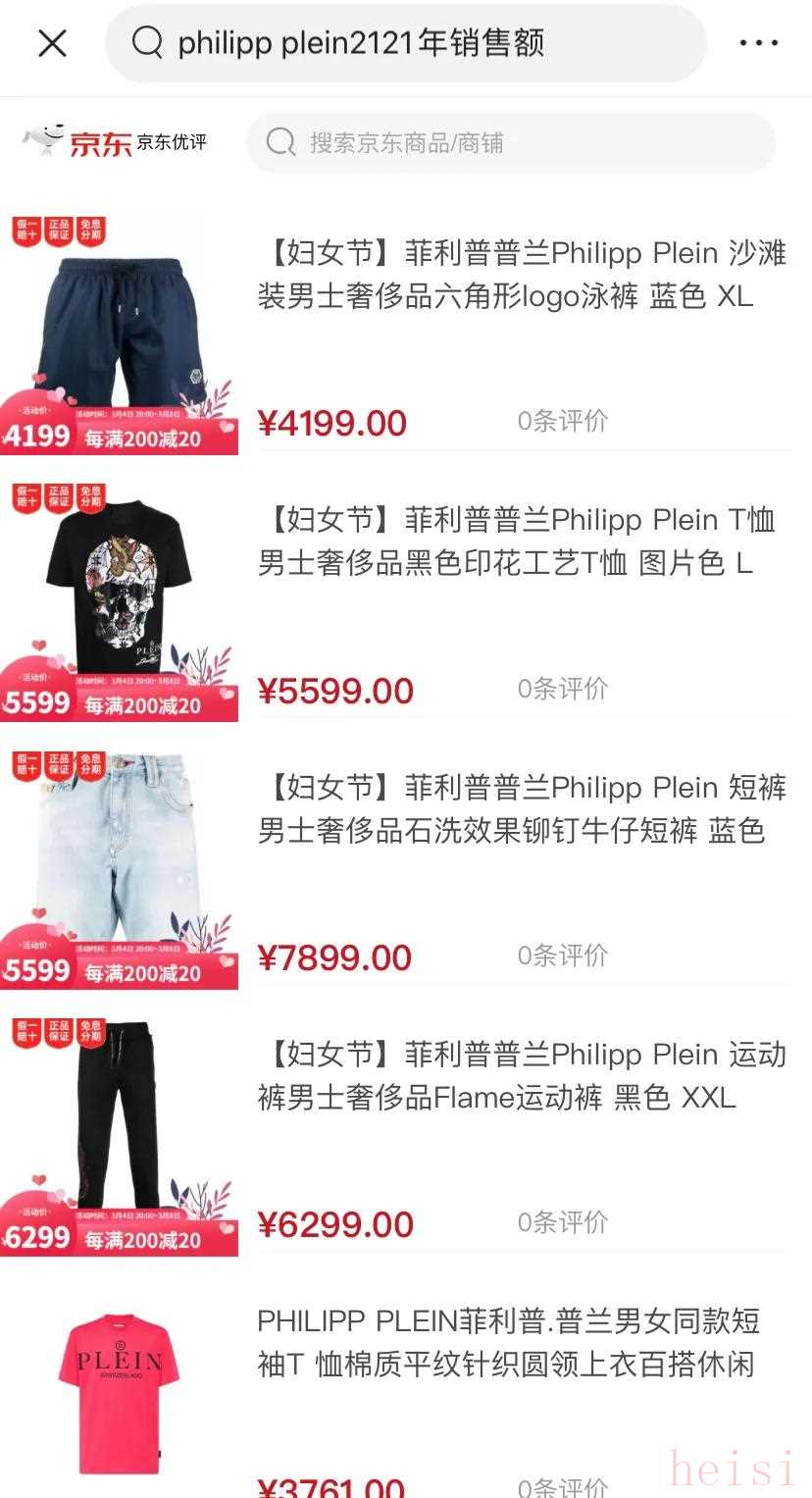
Task: Open the JD 京东优评 logo link
Action: pos(115,141)
